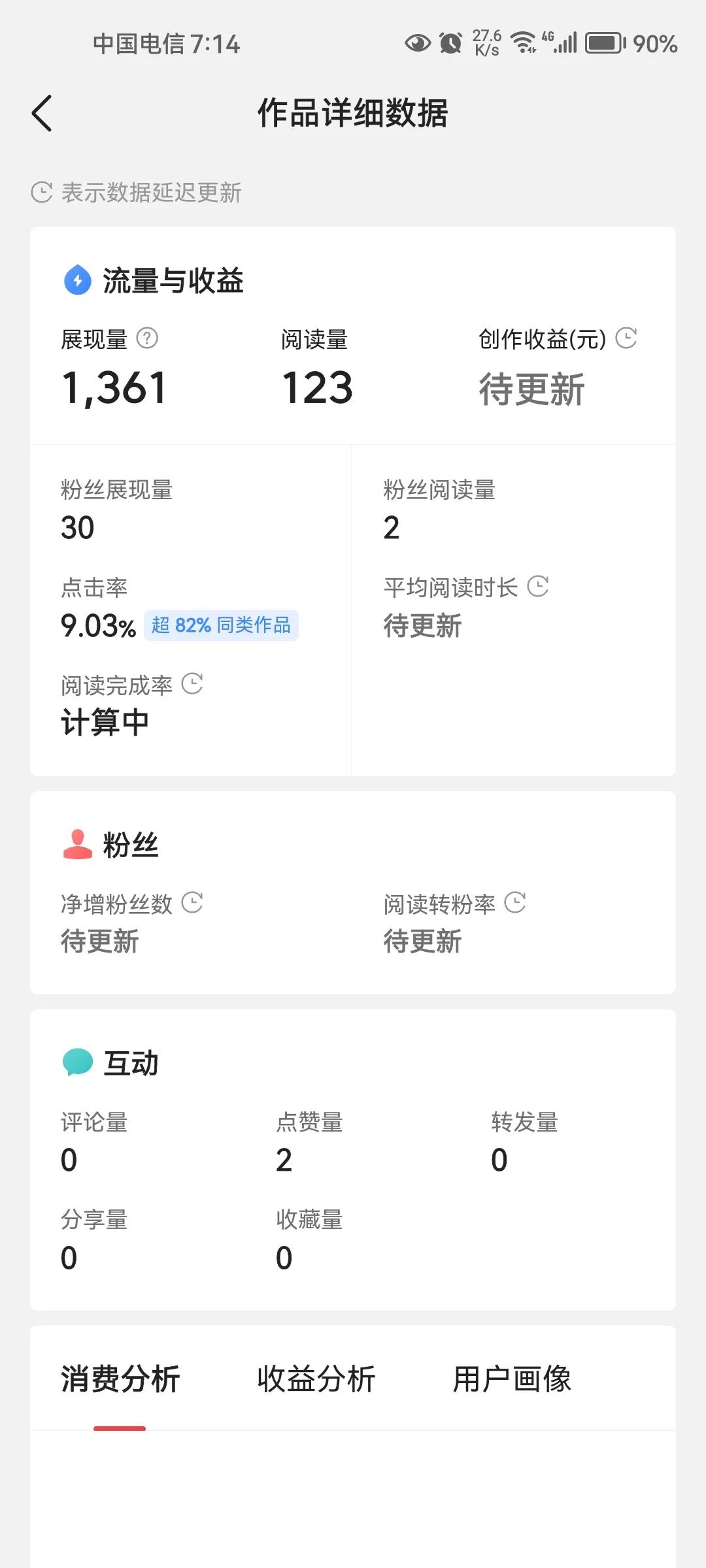Click the red underline indicator below 消费分析

(120, 1428)
